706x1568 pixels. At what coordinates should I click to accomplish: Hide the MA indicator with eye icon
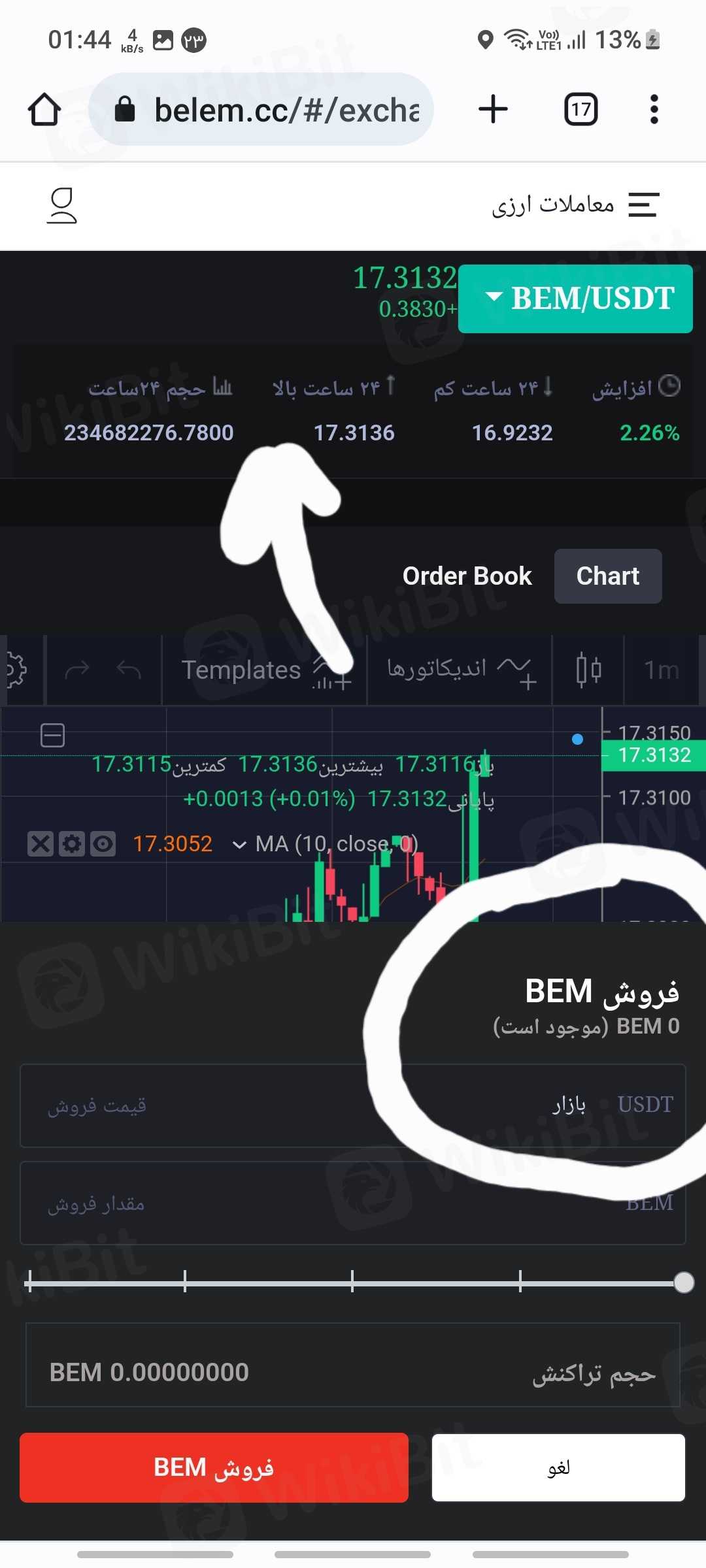tap(103, 843)
